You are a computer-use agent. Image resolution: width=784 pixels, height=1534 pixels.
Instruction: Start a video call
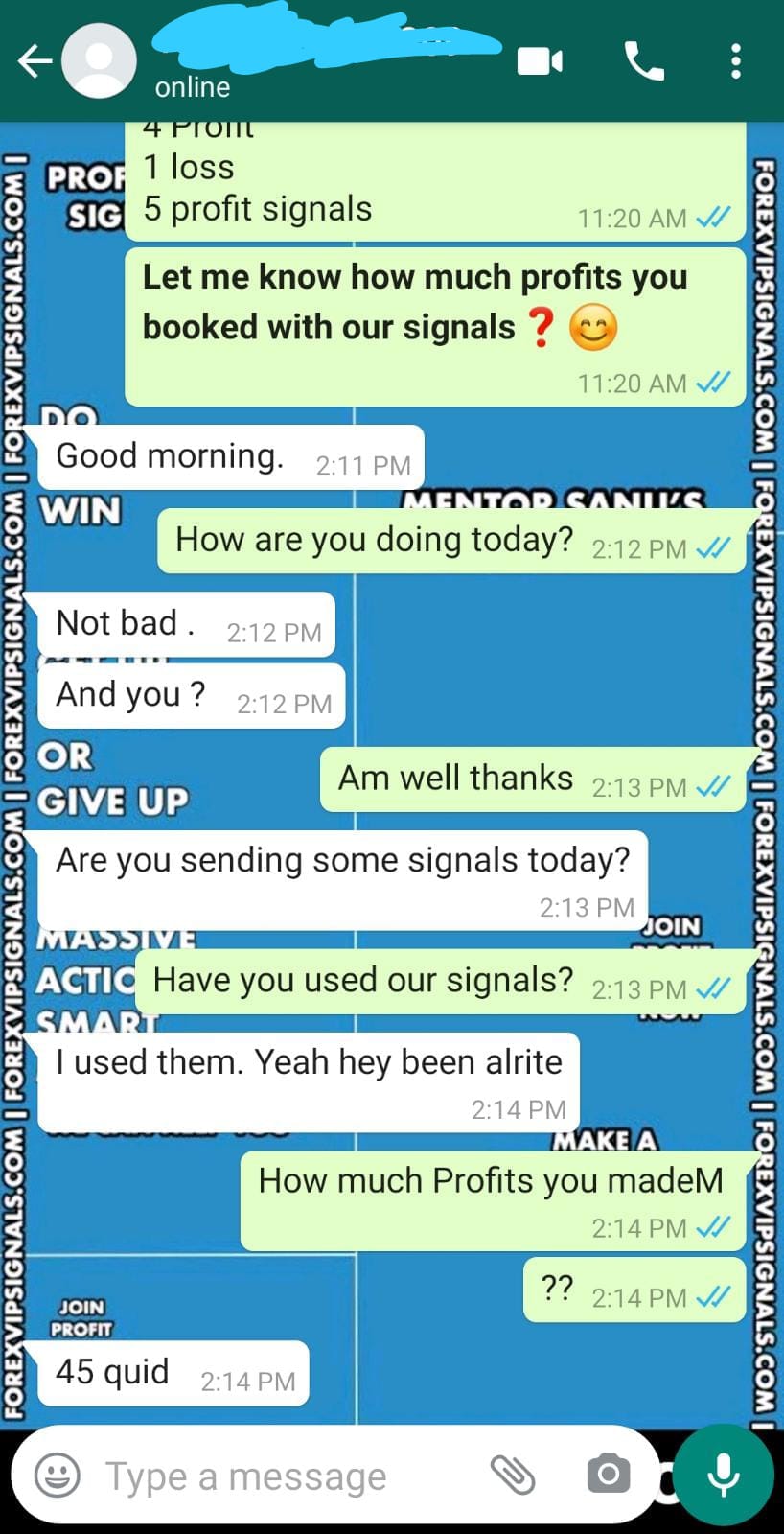click(540, 61)
